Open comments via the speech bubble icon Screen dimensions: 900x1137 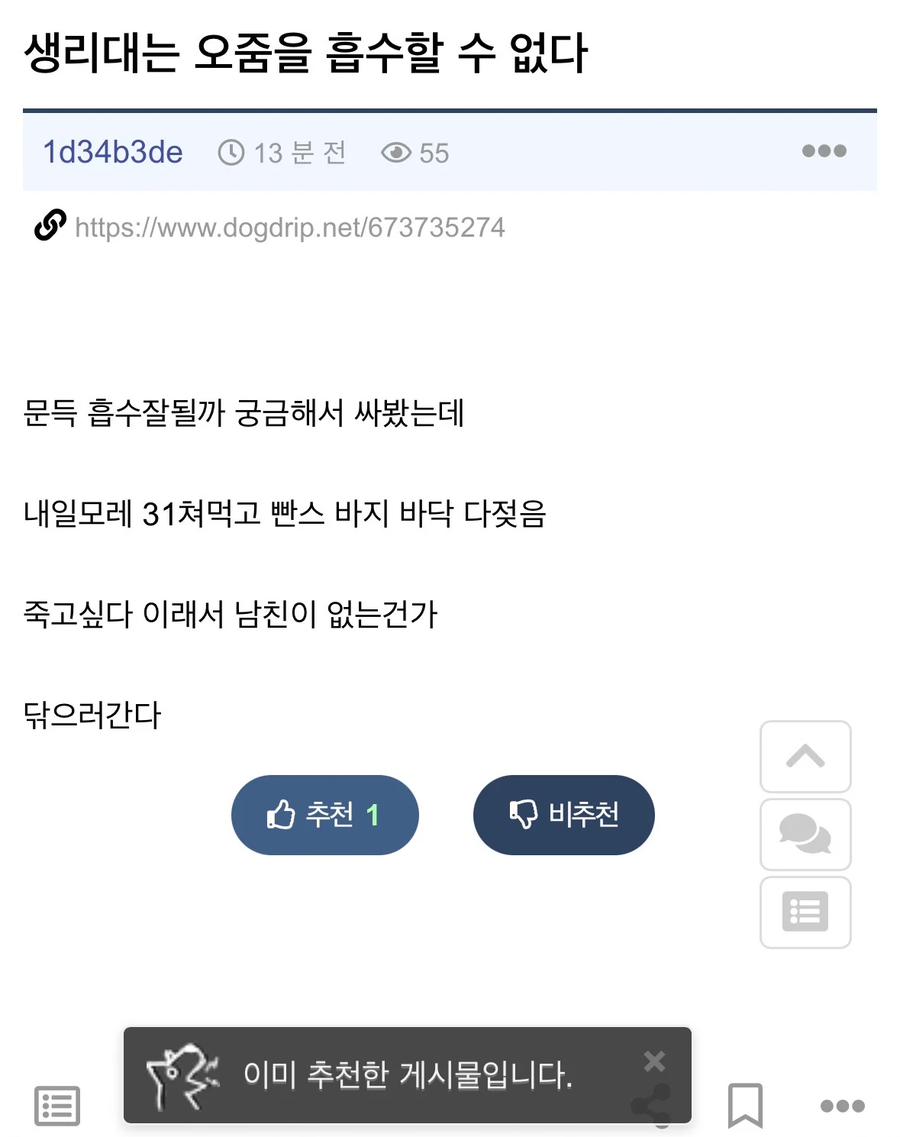805,835
